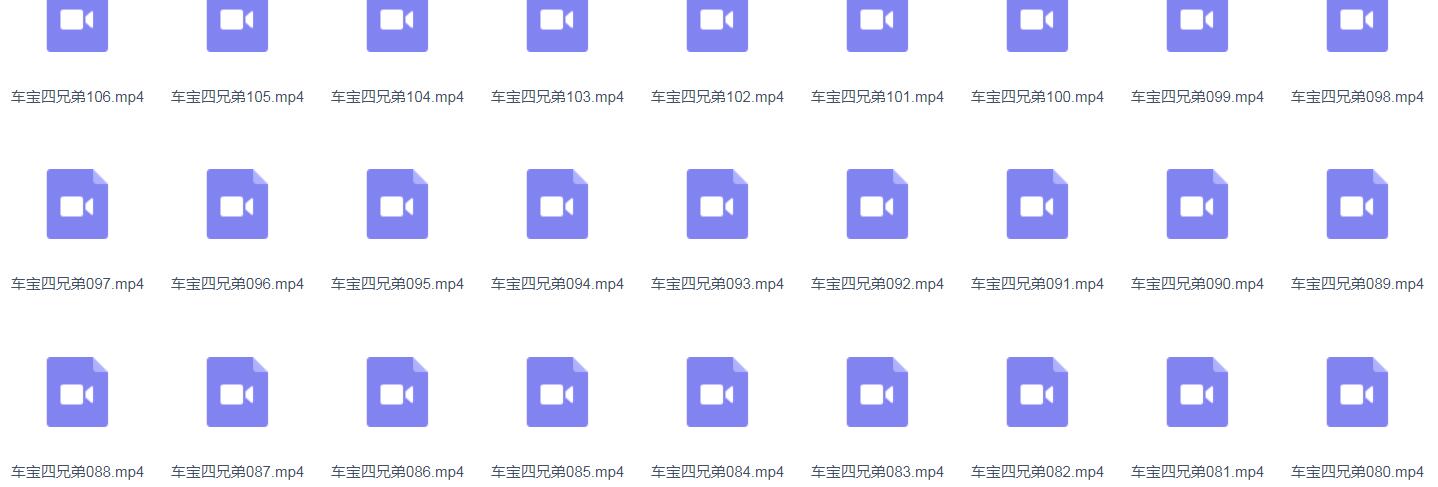Select the file 车宝四兄弟091.mp4

(x=1037, y=205)
